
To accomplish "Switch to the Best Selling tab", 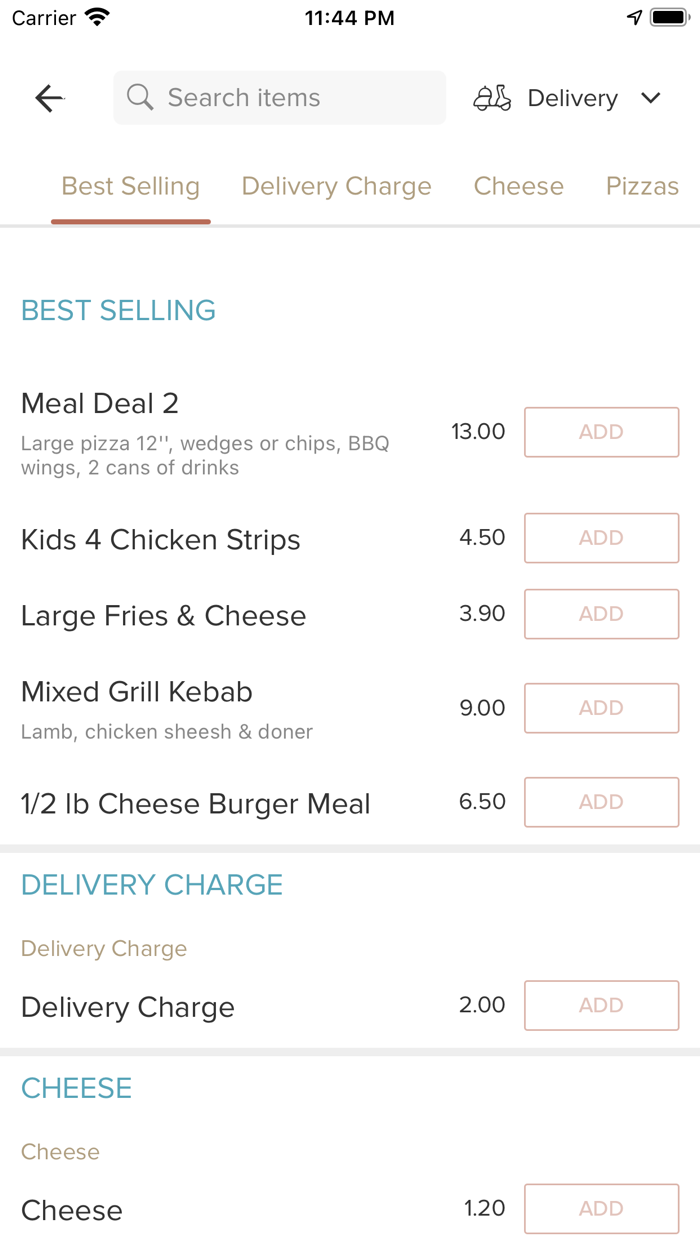I will 131,187.
